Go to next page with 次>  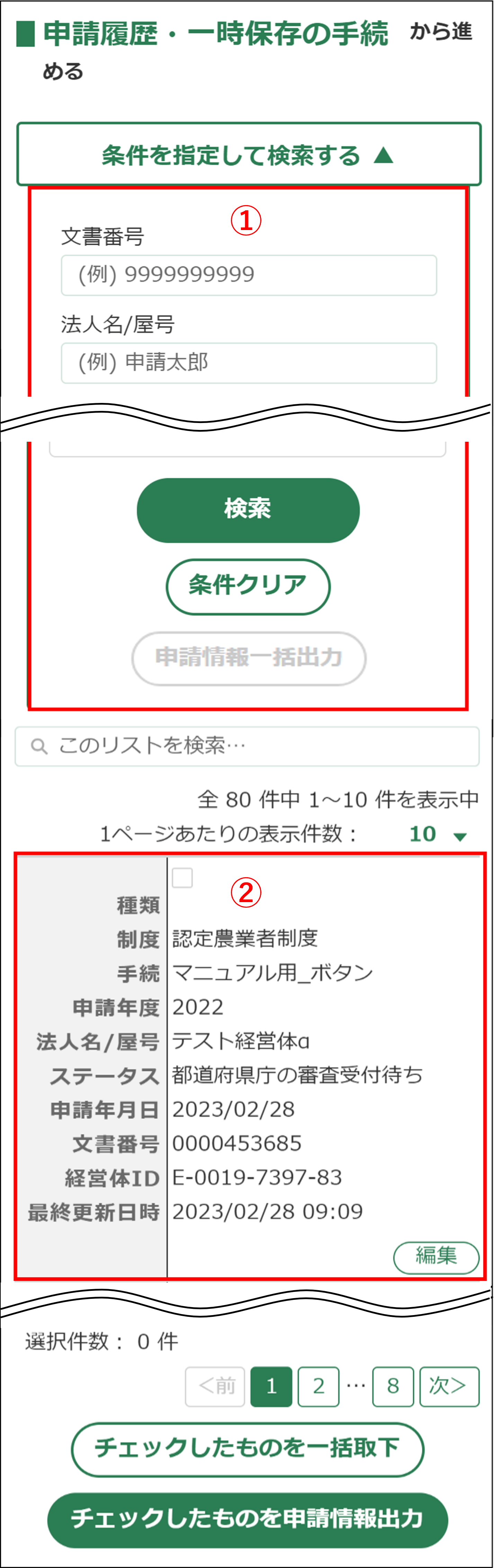click(x=449, y=1386)
